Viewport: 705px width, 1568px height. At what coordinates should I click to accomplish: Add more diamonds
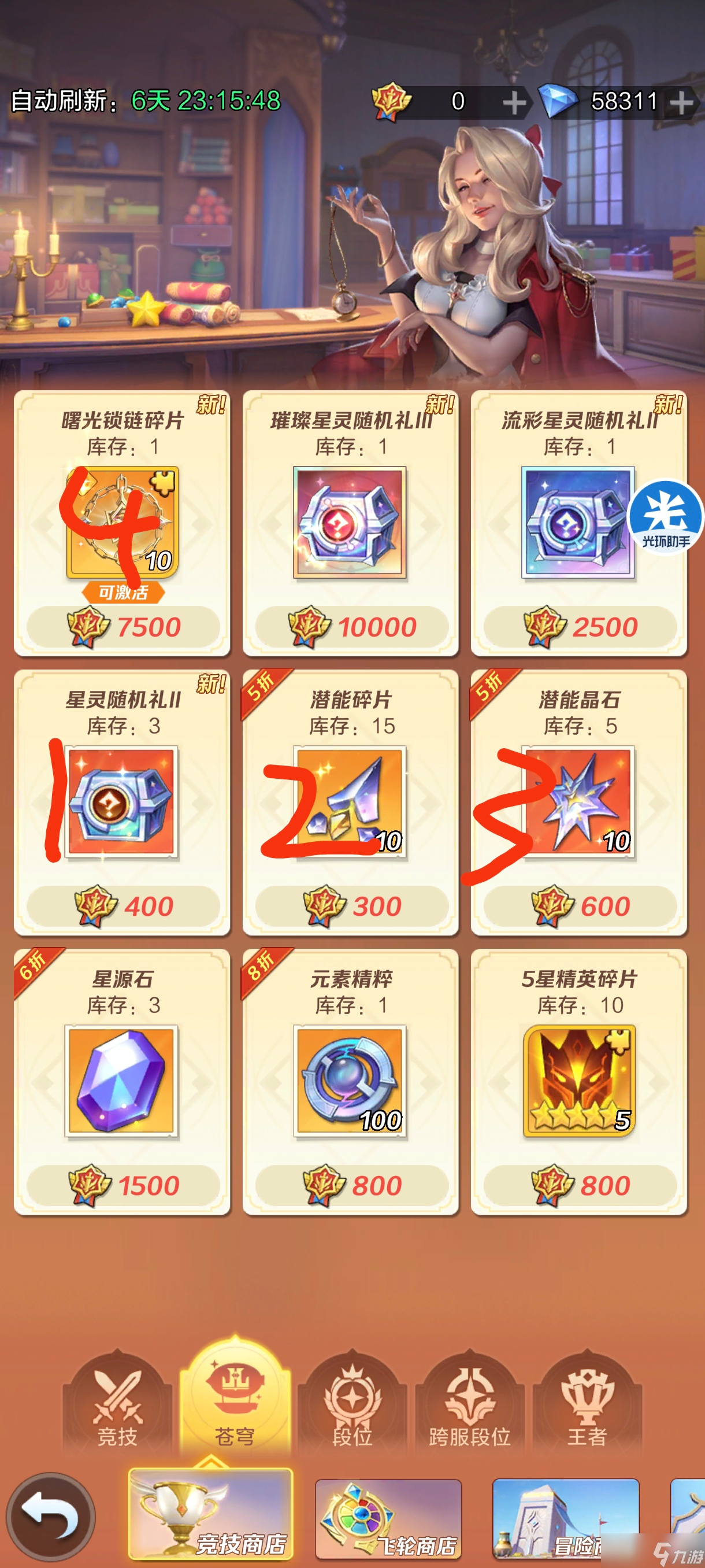(681, 102)
